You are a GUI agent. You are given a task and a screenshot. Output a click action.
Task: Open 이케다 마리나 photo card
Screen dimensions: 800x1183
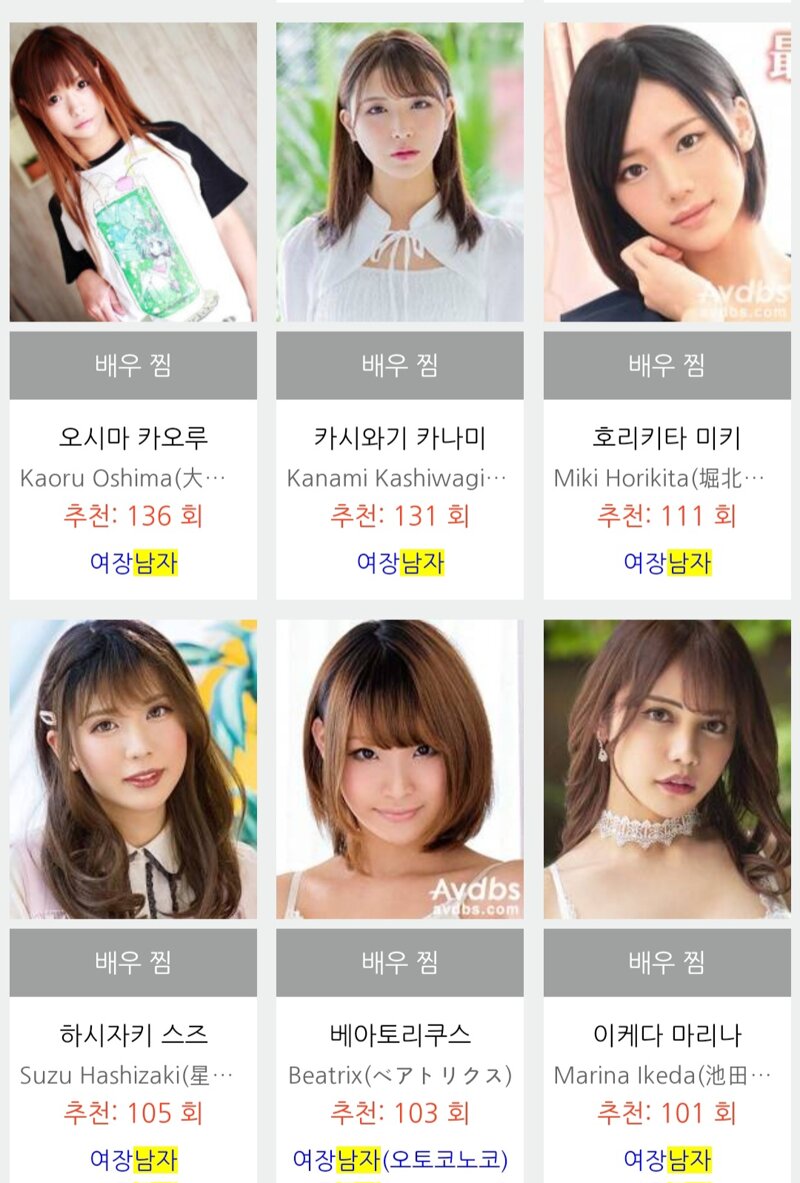(x=666, y=769)
